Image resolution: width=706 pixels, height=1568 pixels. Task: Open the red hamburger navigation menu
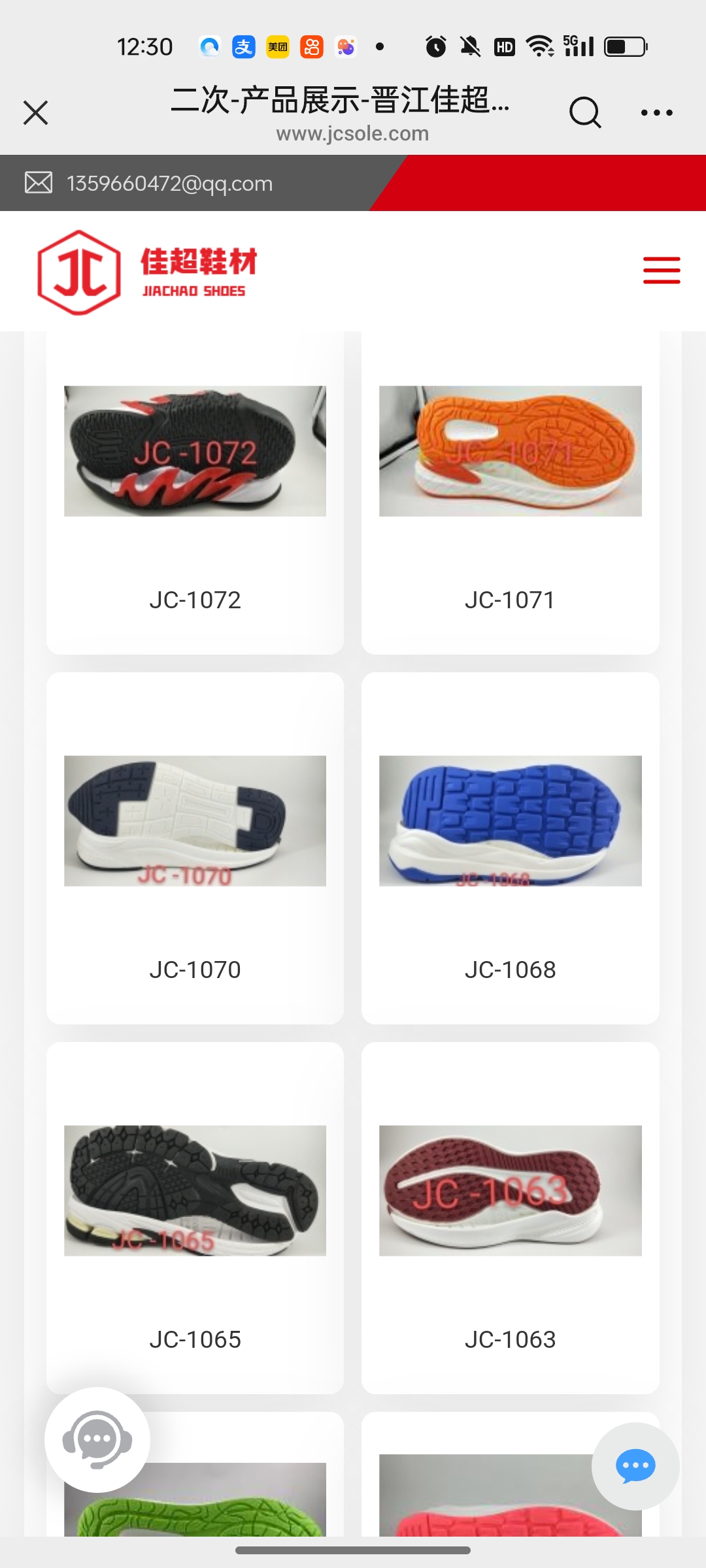tap(661, 270)
